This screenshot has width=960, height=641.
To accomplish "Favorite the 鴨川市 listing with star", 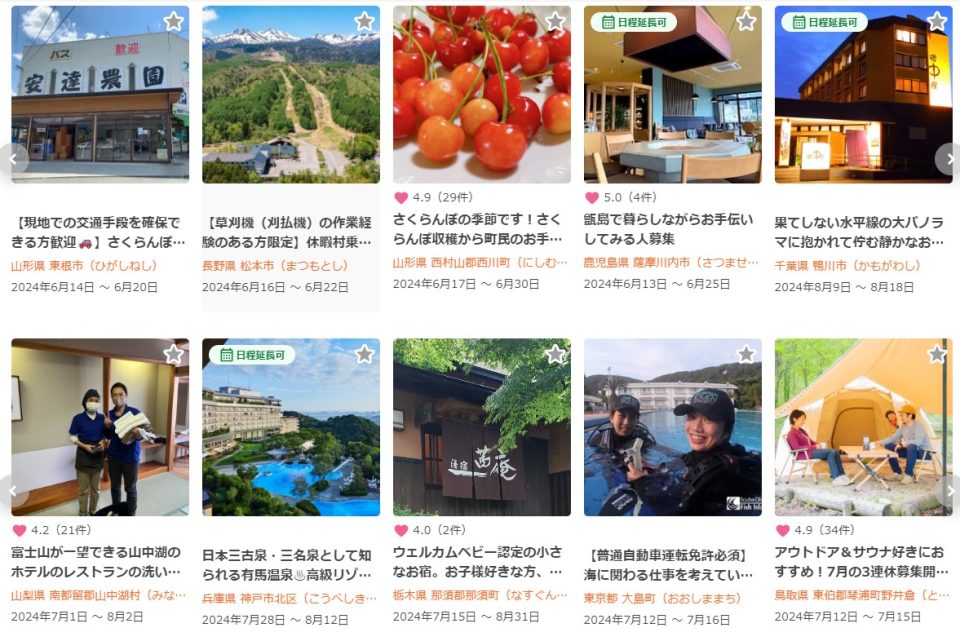I will tap(937, 21).
